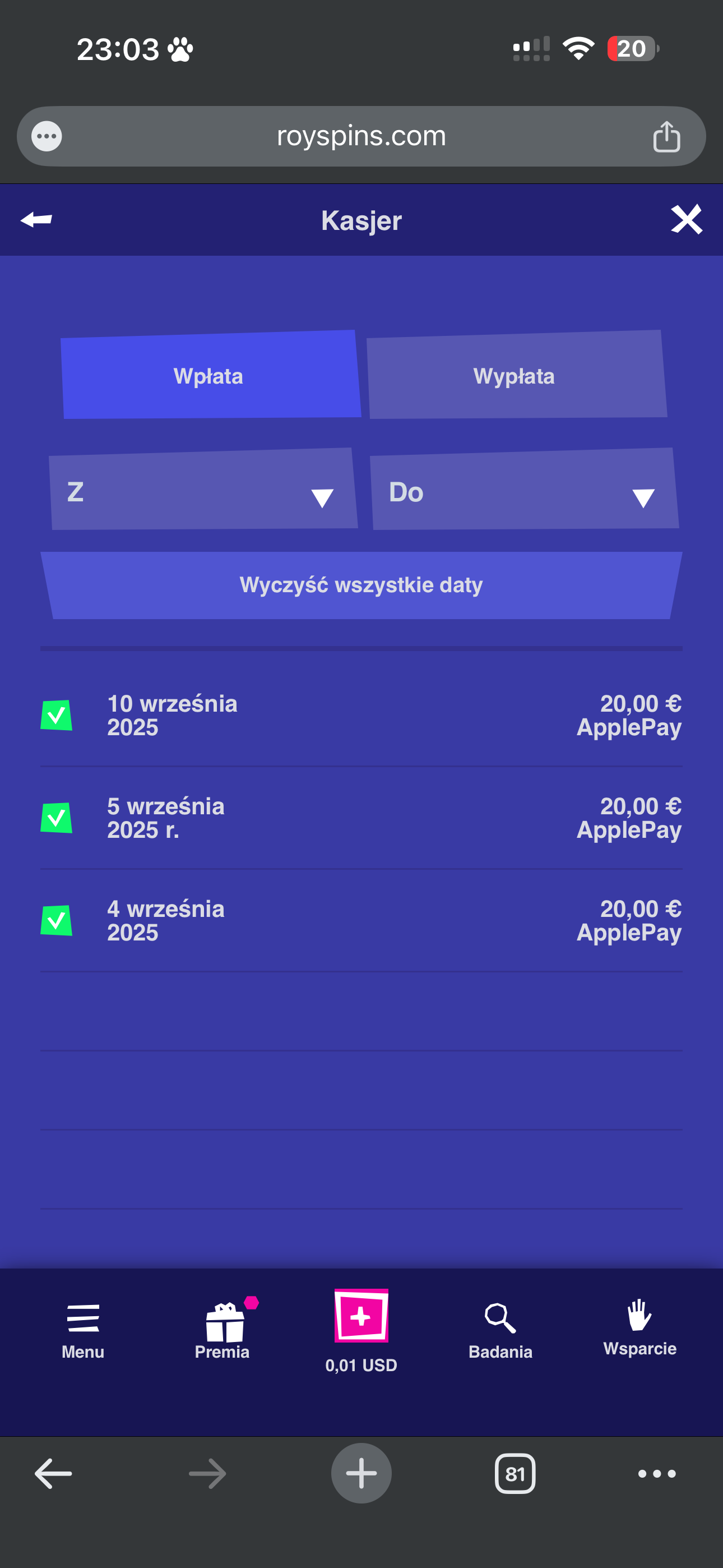Screen dimensions: 723x1568
Task: Open a new browser tab
Action: point(361,1474)
